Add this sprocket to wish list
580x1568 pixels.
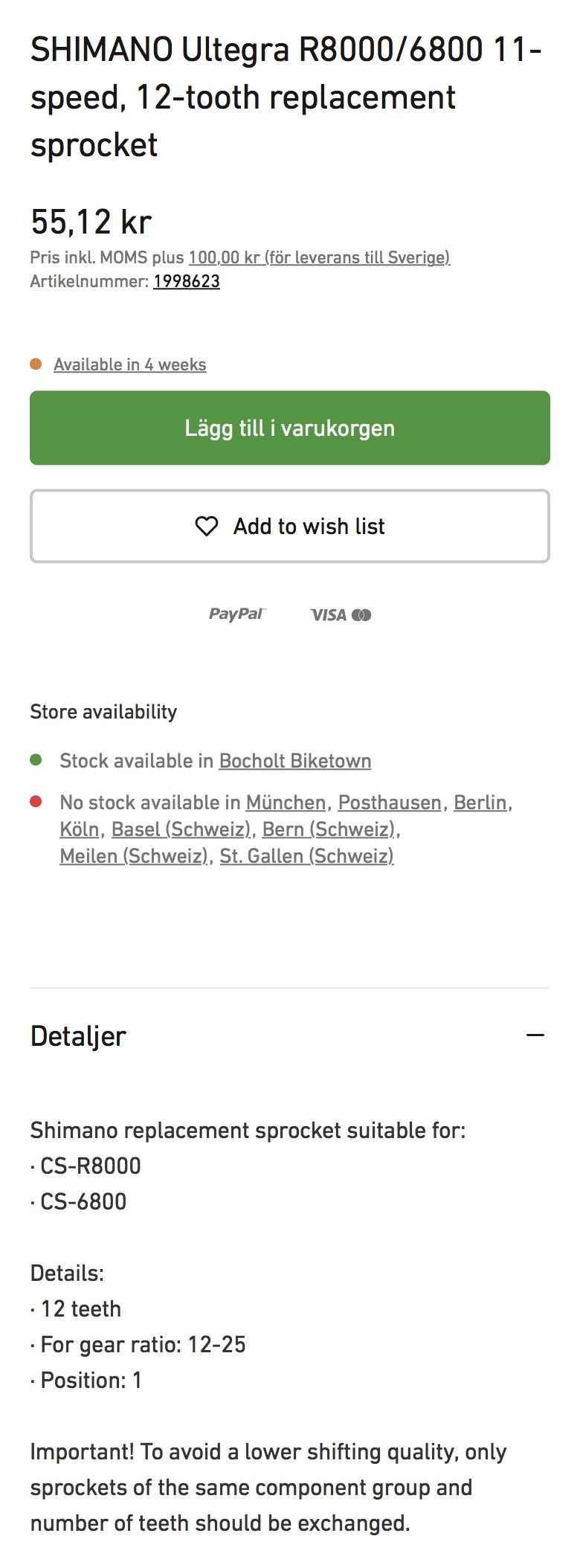pos(290,526)
